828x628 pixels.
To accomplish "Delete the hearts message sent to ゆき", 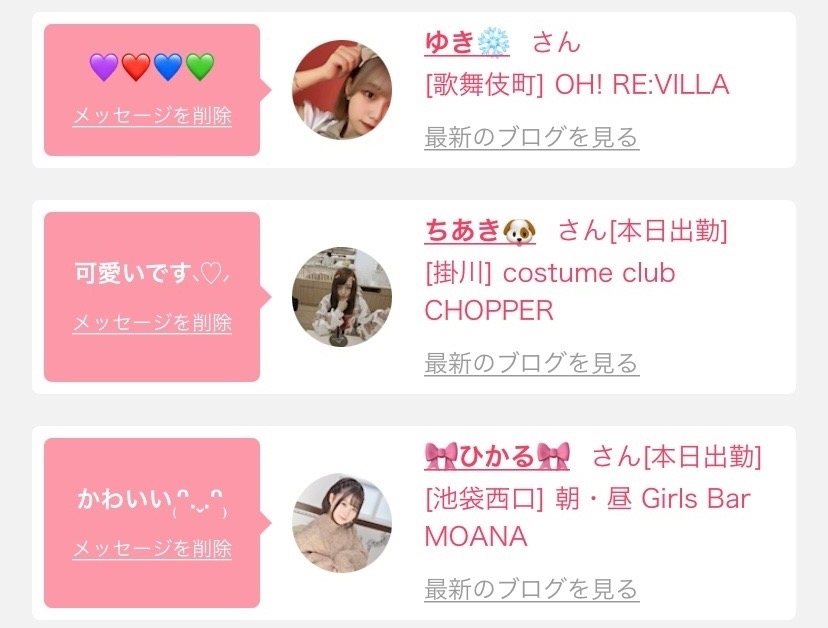I will [152, 115].
